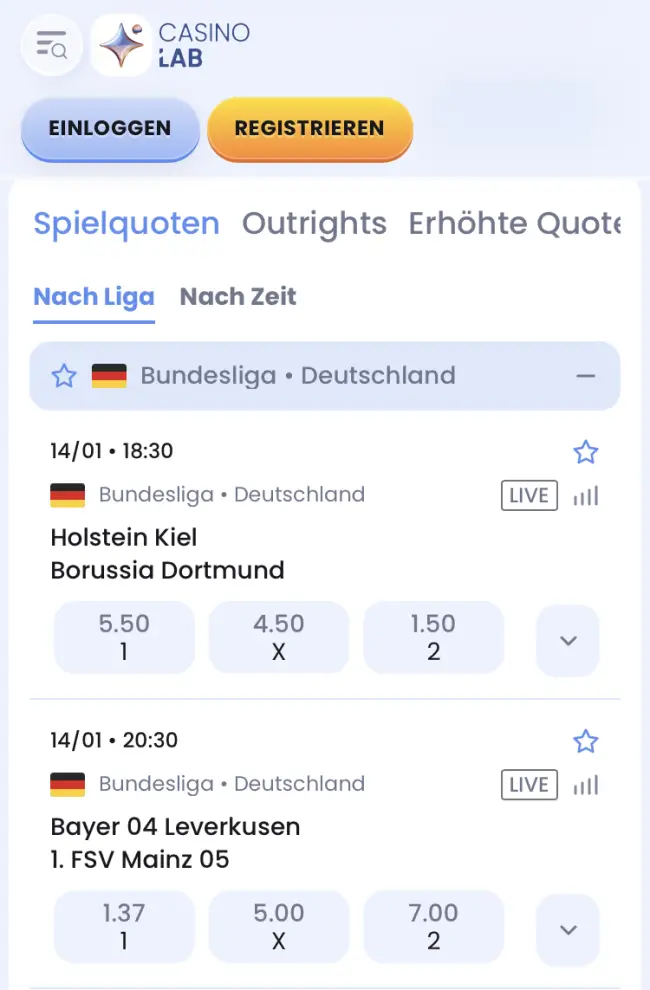Select the Spielquoten tab
Image resolution: width=650 pixels, height=990 pixels.
pyautogui.click(x=126, y=223)
